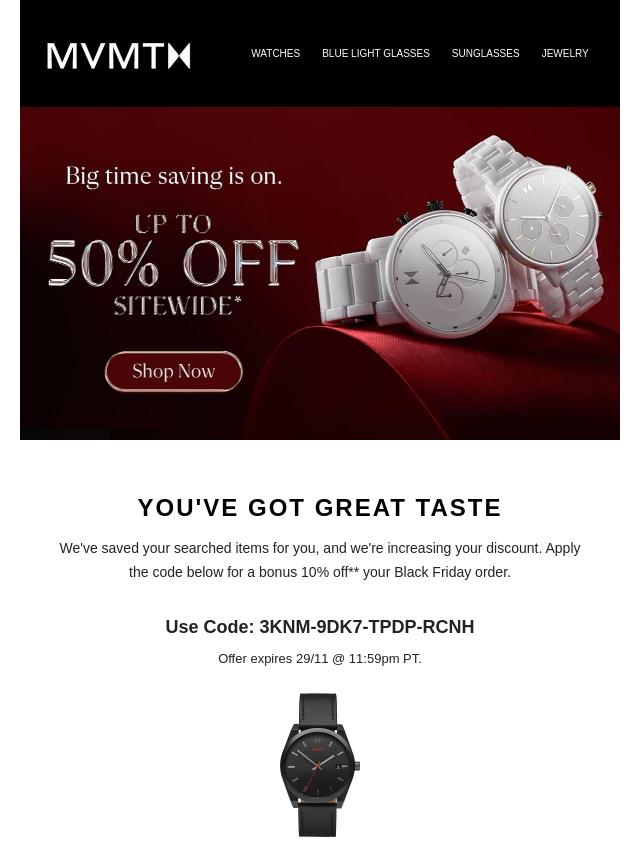
Task: Go to Blue Light Glasses section
Action: [x=375, y=54]
